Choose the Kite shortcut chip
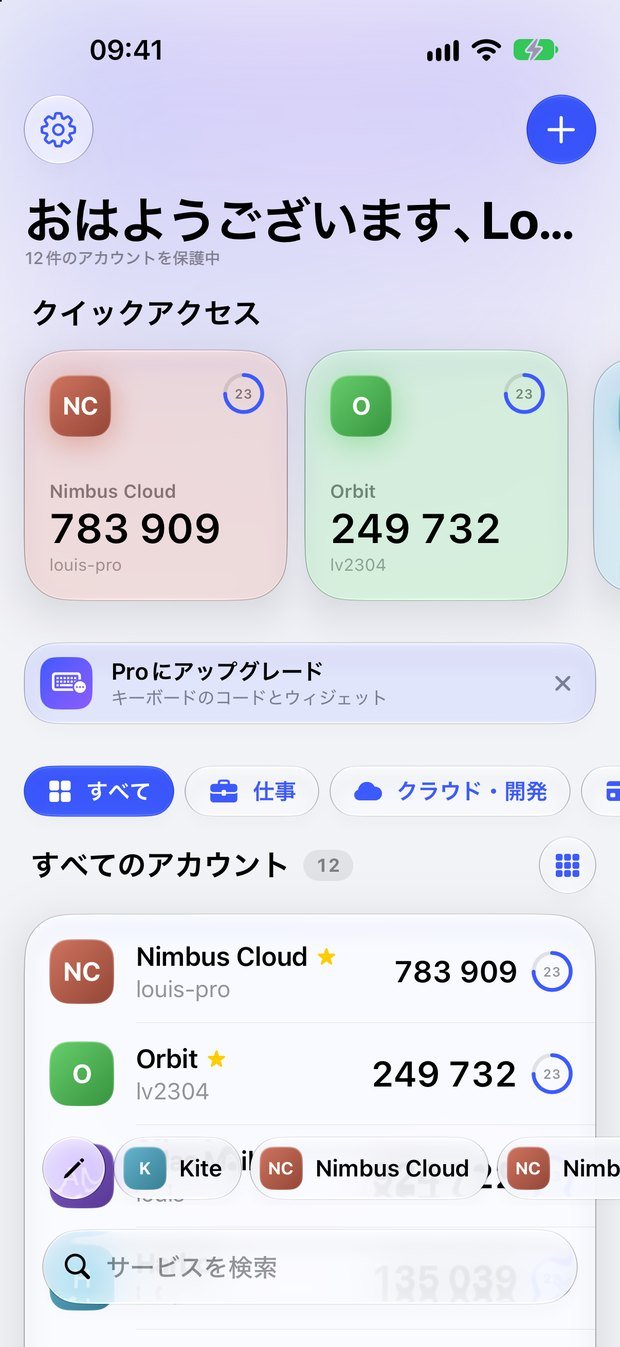620x1347 pixels. pyautogui.click(x=178, y=1168)
